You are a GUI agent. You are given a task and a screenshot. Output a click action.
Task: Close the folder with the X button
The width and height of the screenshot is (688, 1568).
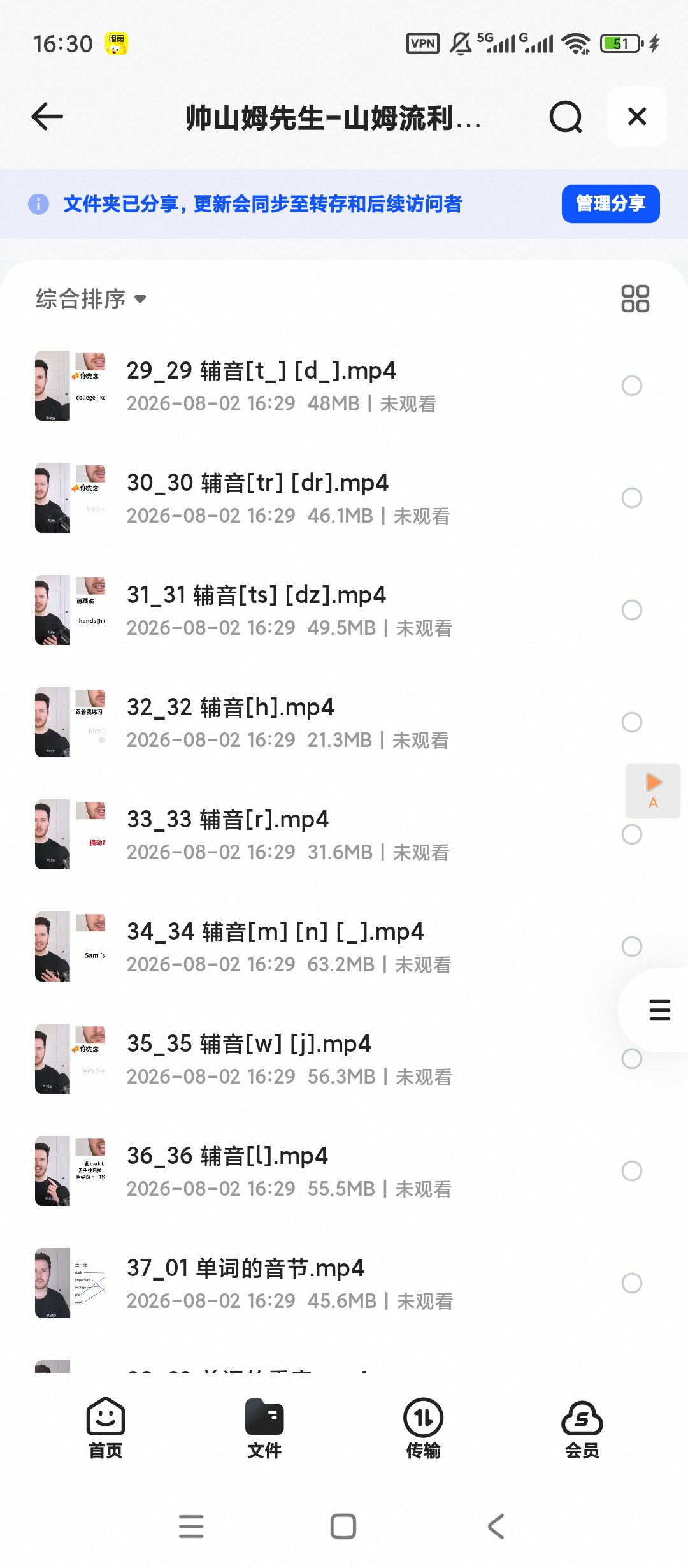tap(637, 117)
